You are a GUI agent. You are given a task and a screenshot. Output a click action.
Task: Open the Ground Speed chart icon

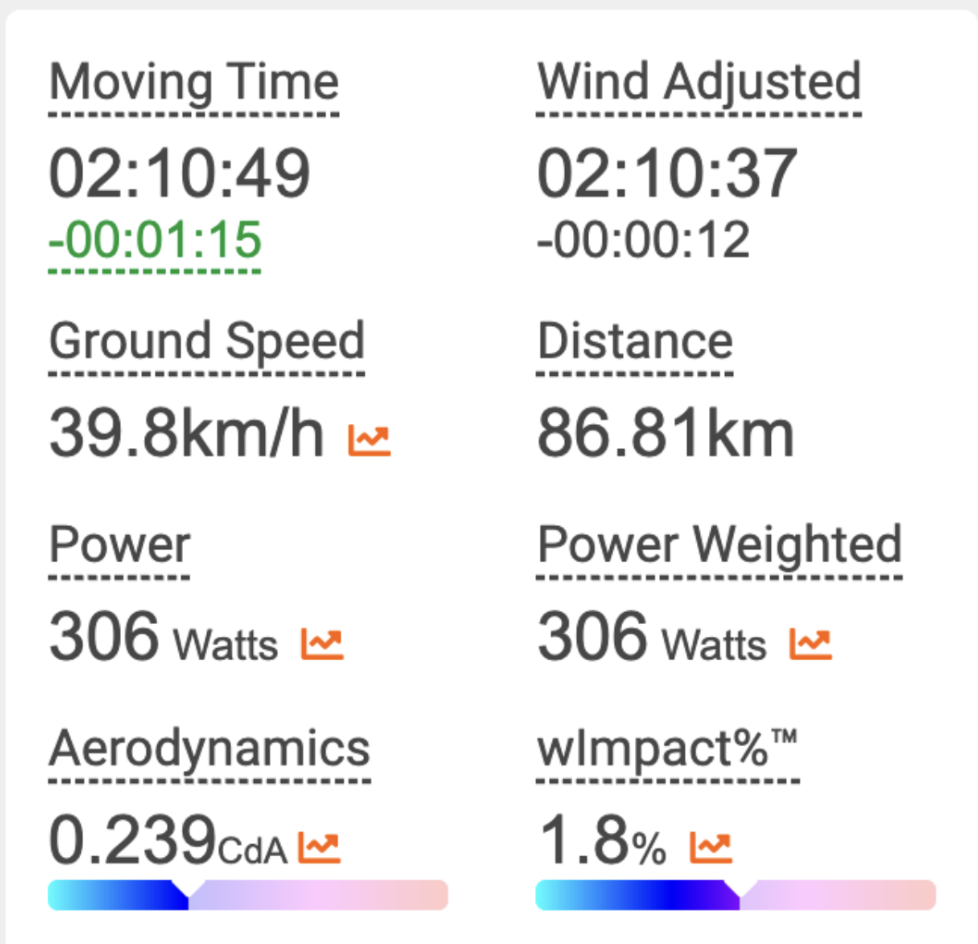point(369,439)
